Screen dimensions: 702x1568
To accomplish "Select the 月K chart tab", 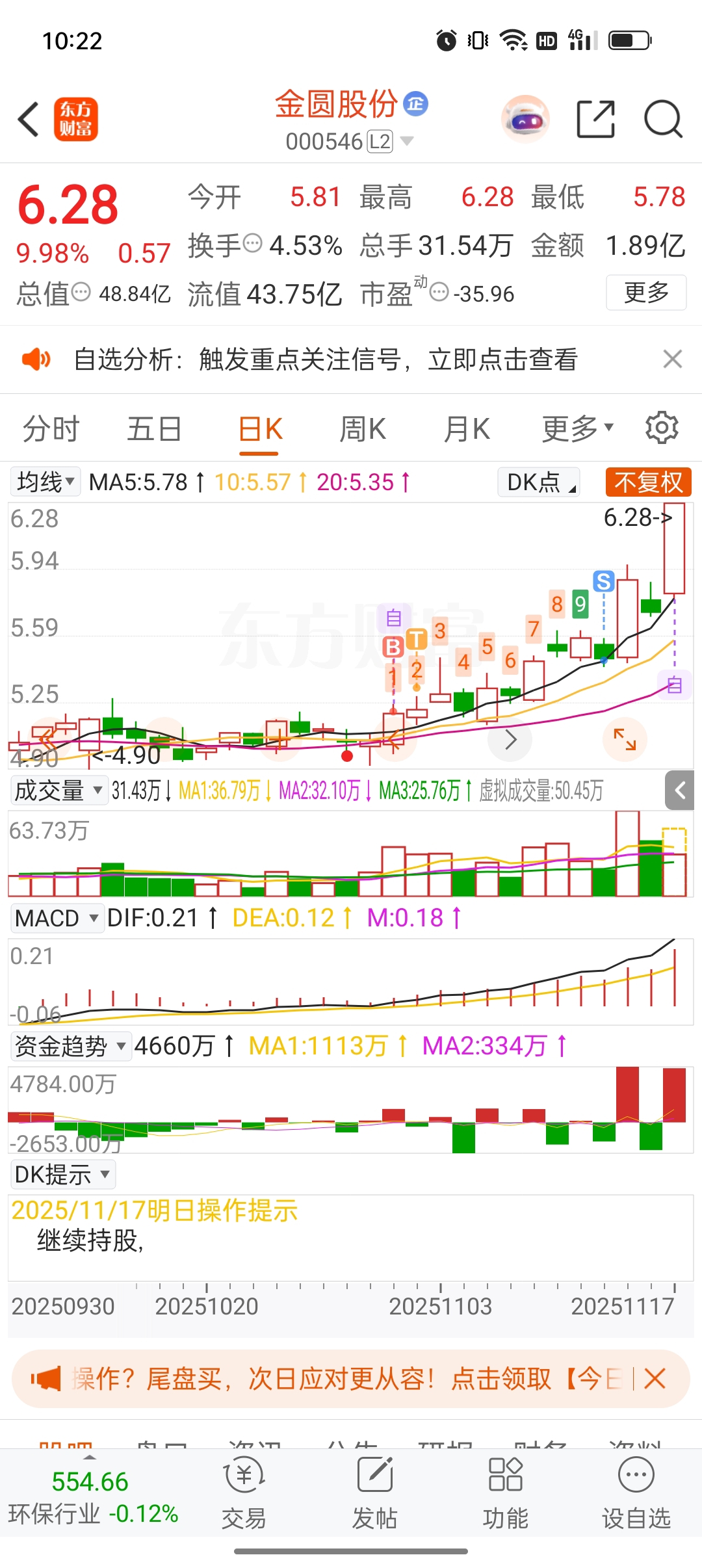I will pyautogui.click(x=467, y=429).
